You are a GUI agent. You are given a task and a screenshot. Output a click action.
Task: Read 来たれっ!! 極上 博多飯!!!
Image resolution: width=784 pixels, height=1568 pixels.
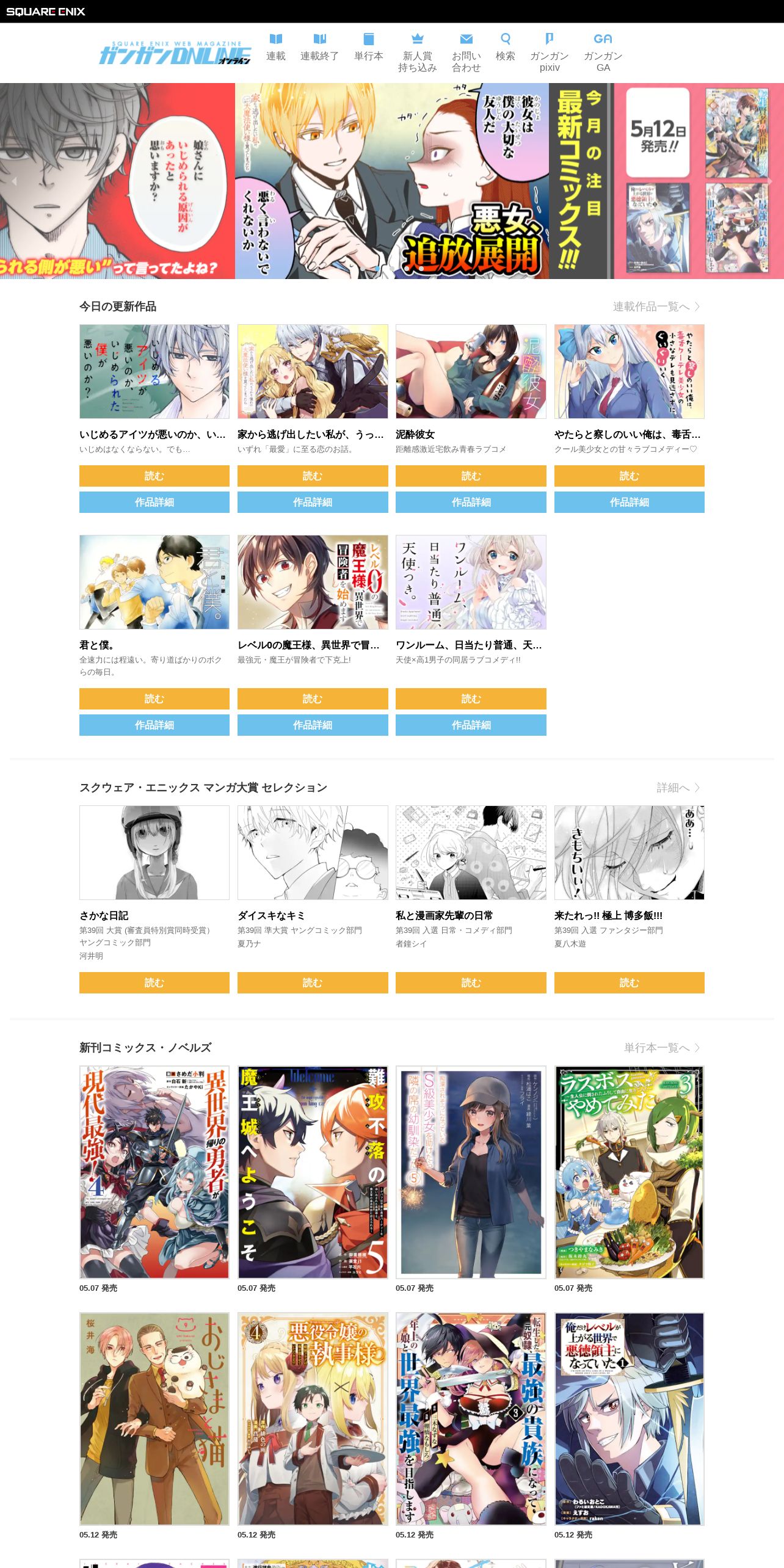pos(630,982)
